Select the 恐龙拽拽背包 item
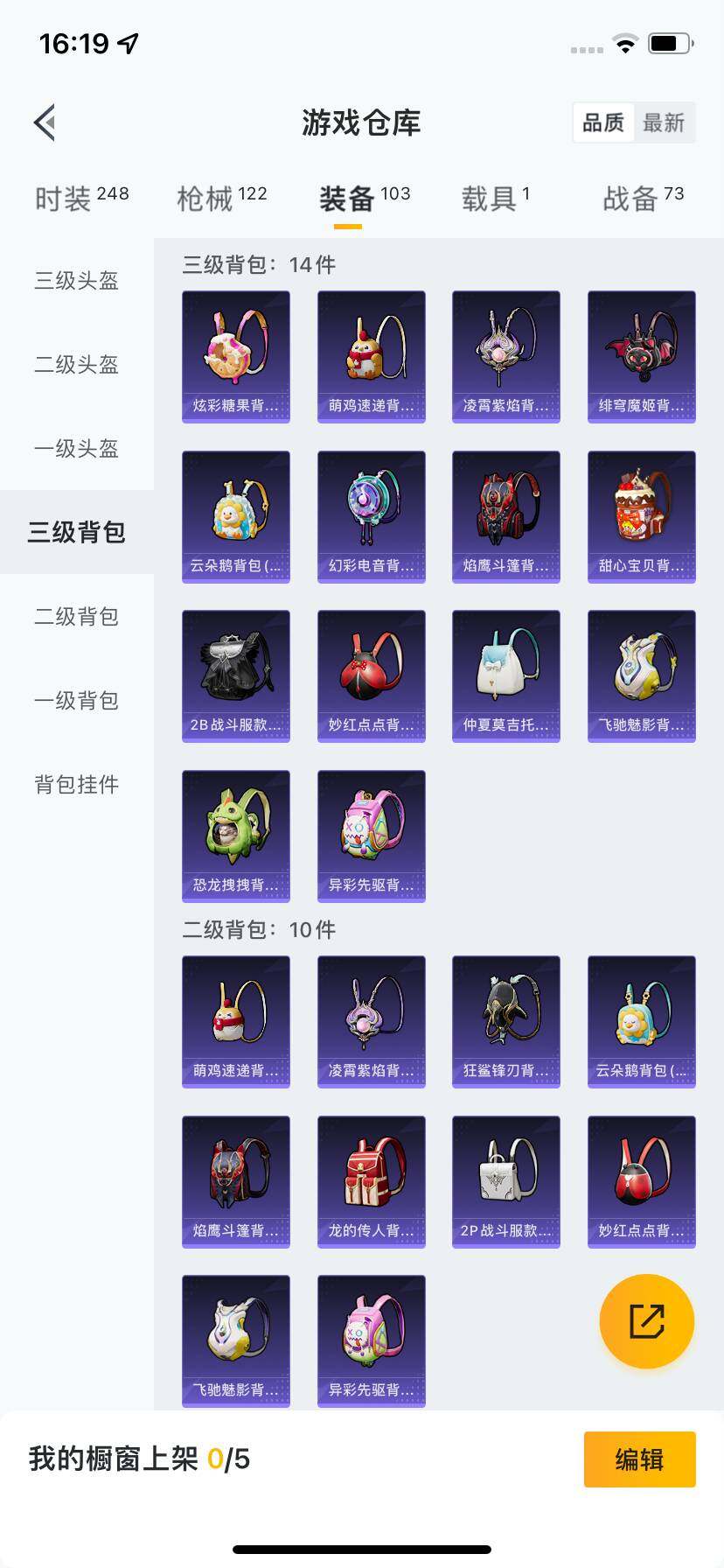The image size is (724, 1568). coord(235,834)
